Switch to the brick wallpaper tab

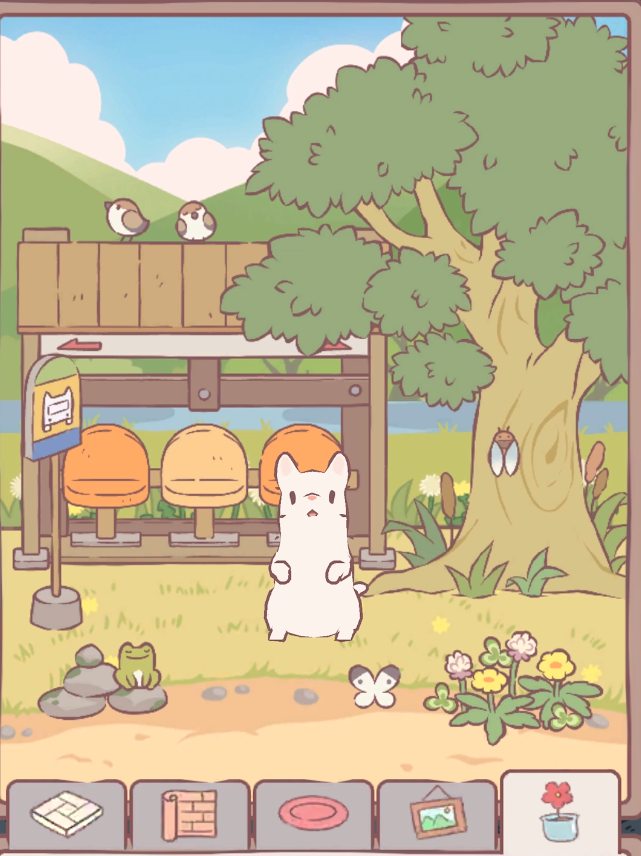[x=190, y=813]
